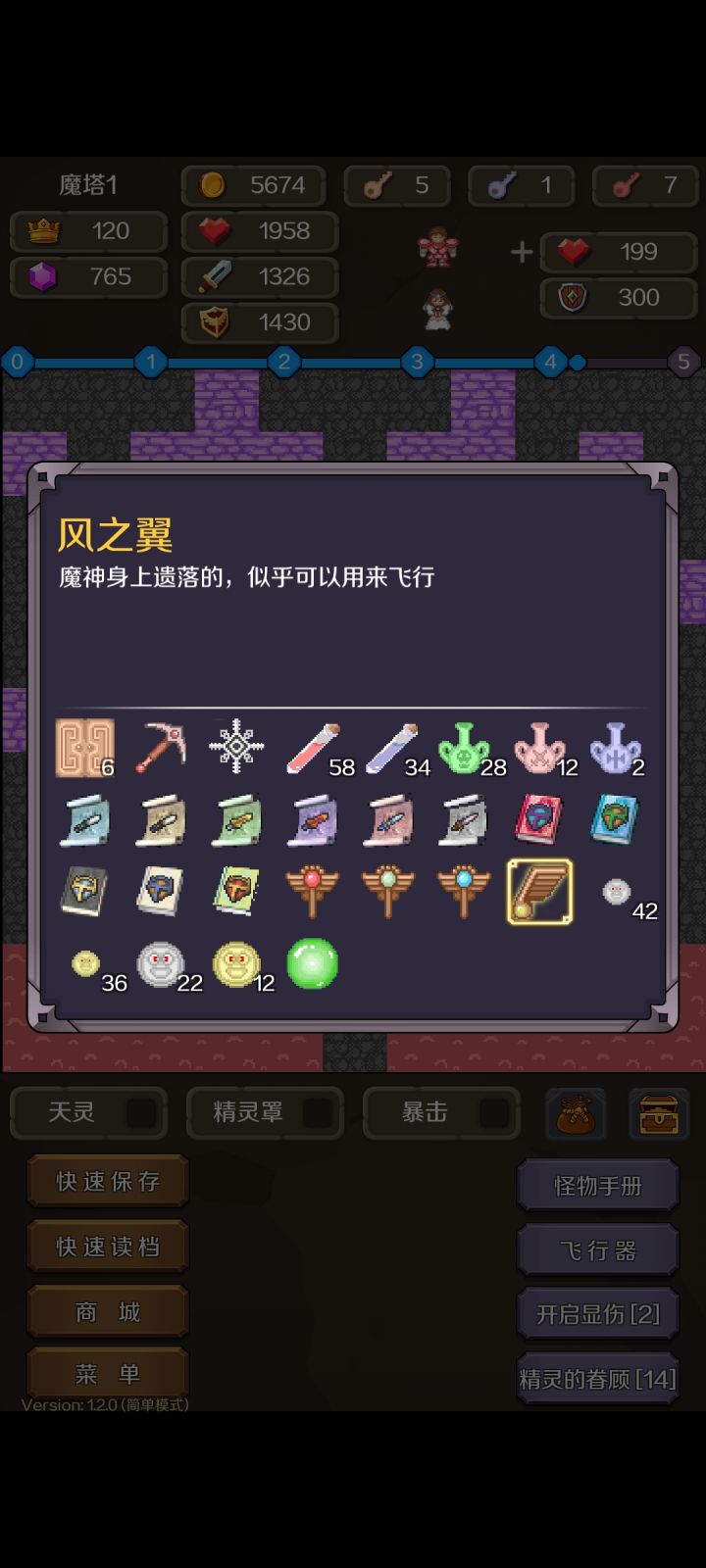Open the 怪物手册 monster manual

[x=597, y=1185]
